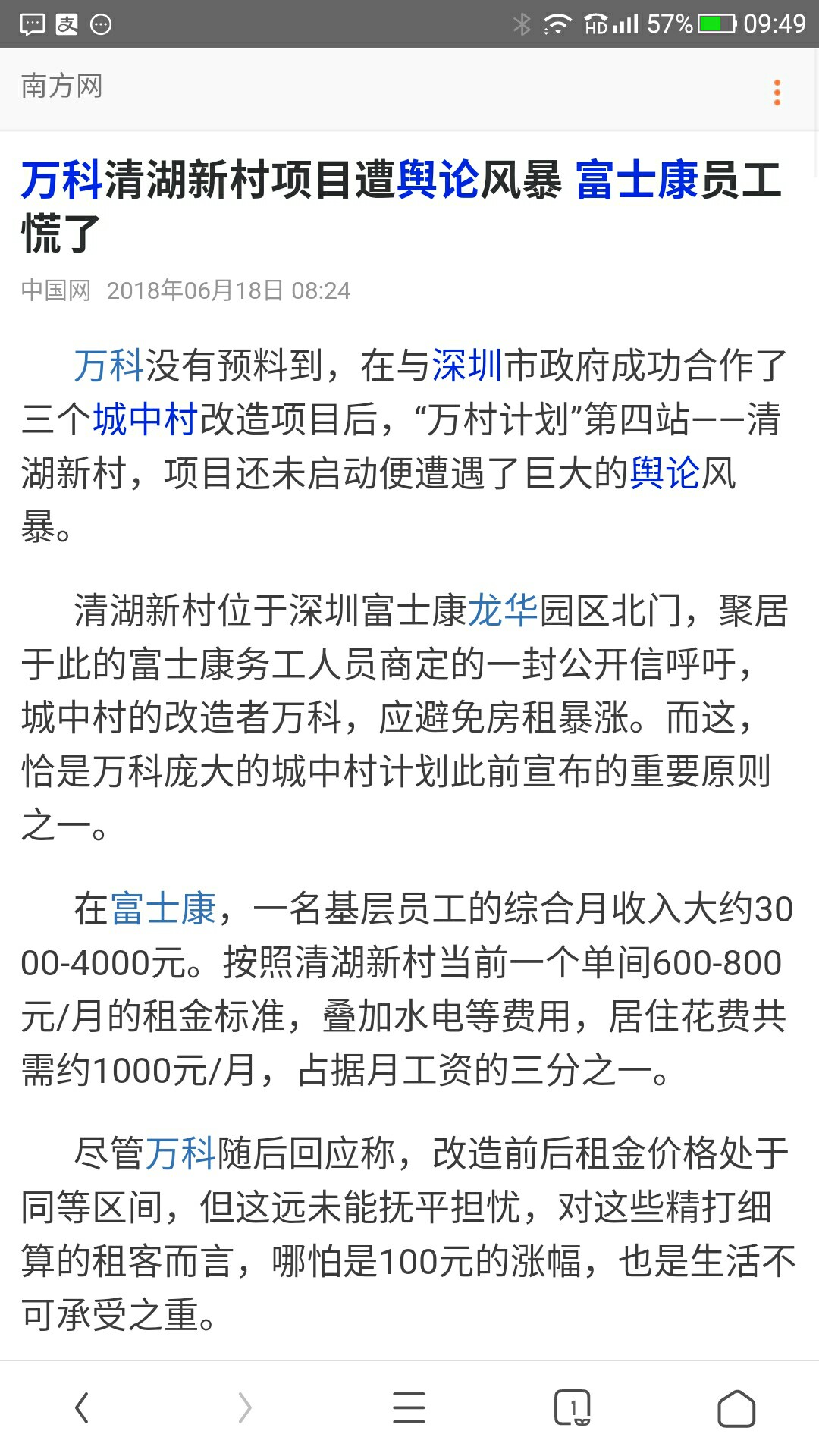Open the orange overflow menu
819x1456 pixels.
point(777,92)
